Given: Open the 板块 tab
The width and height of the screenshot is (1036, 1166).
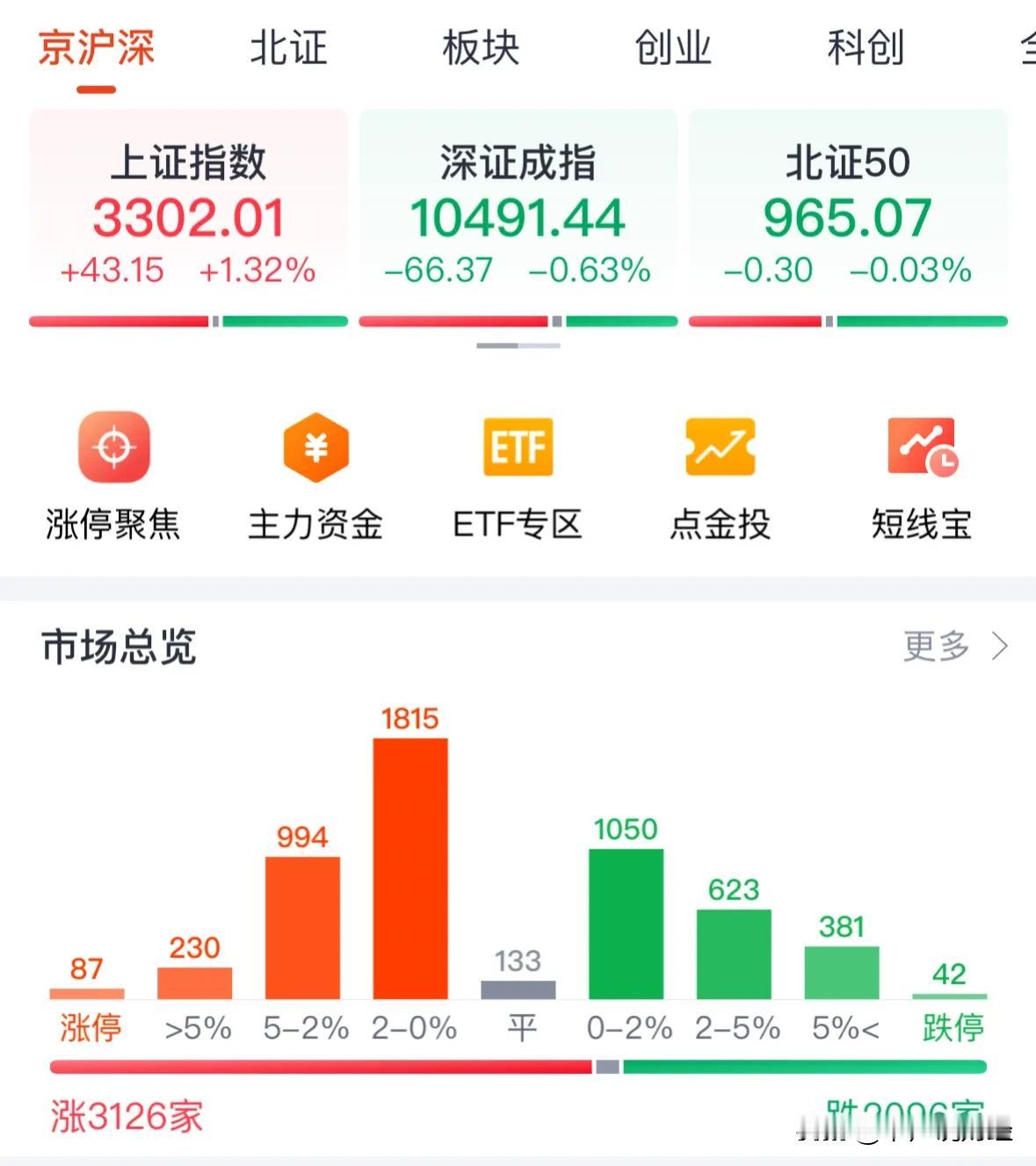Looking at the screenshot, I should click(x=481, y=50).
